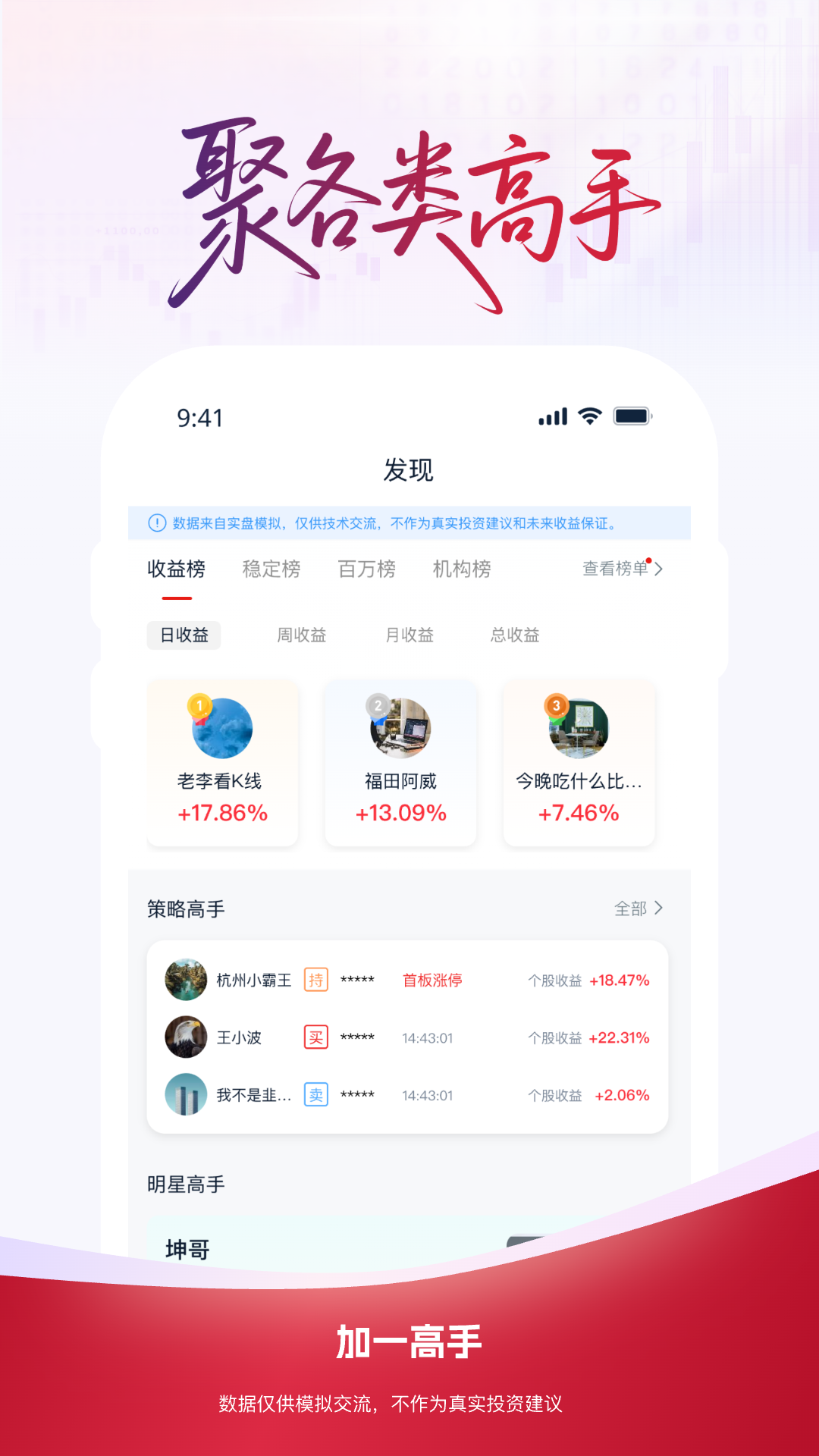This screenshot has height=1456, width=819.
Task: Click the 买 buy badge beside 王小波
Action: (316, 1037)
